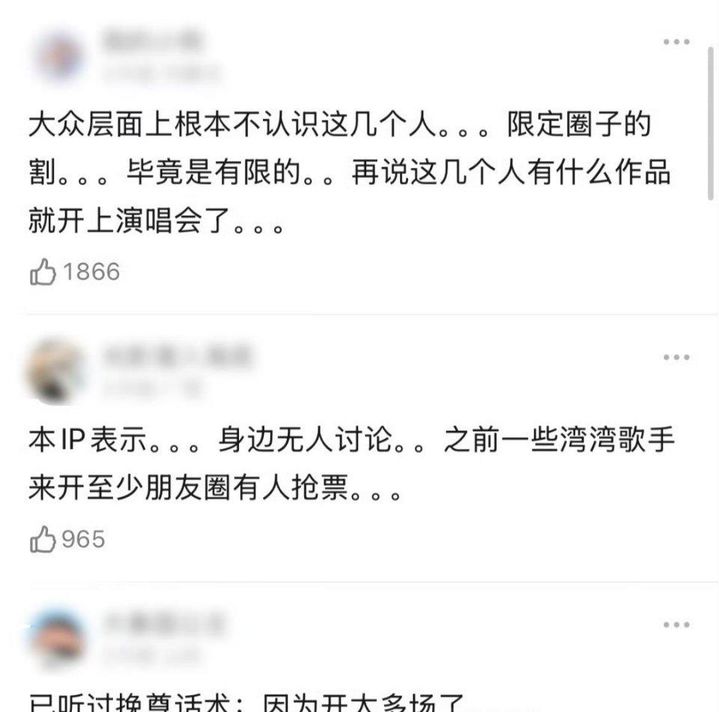Viewport: 719px width, 712px height.
Task: Open the overflow menu on the 大众层面 comment
Action: 677,42
